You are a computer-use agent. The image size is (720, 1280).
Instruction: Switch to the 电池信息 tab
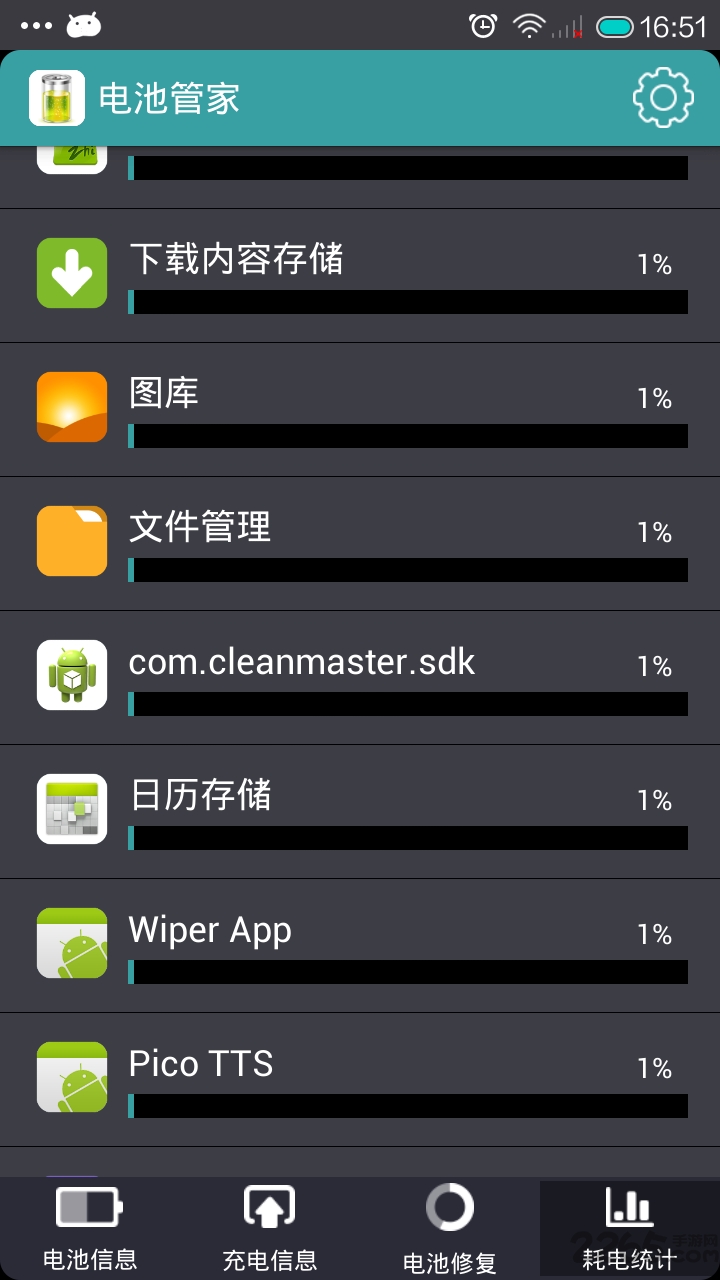pos(90,1227)
